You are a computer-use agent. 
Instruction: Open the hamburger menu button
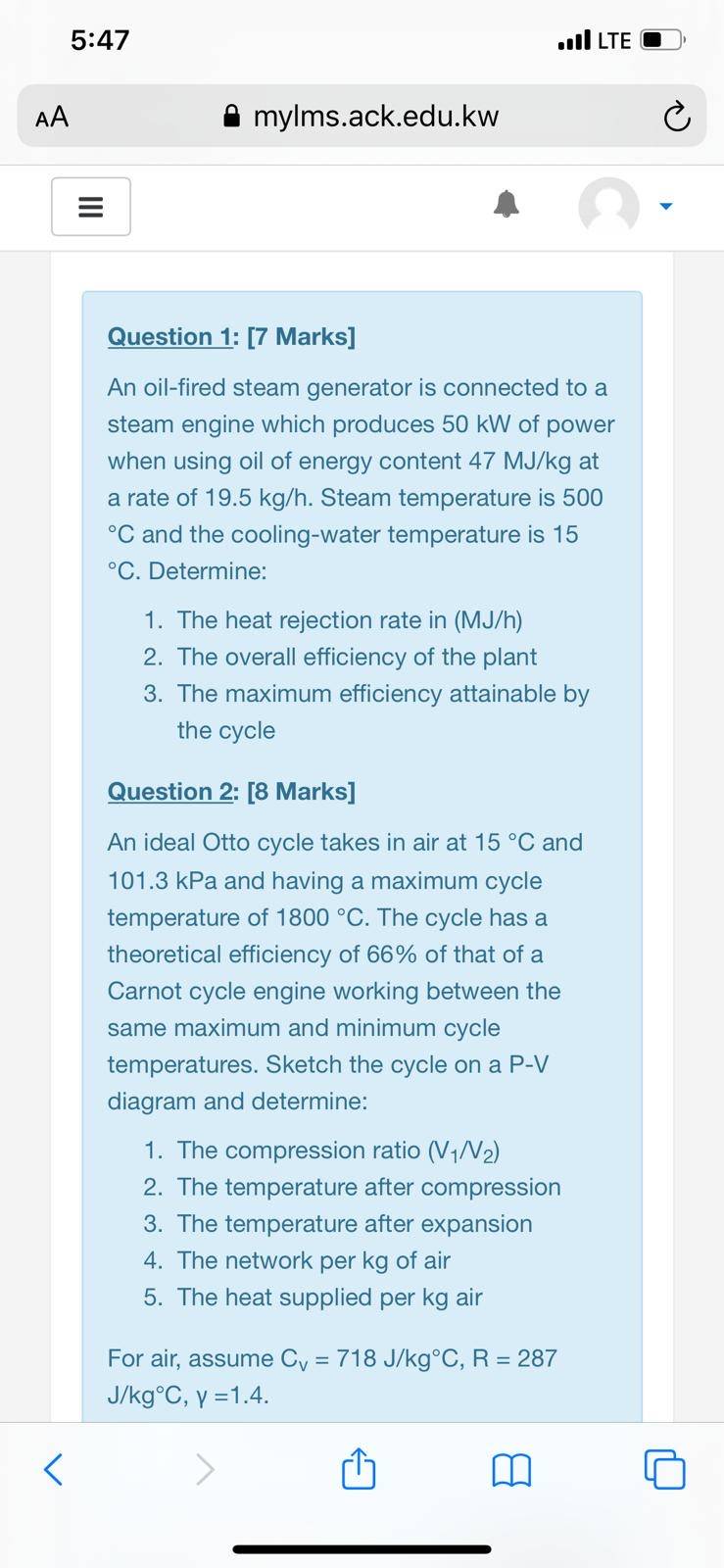[x=91, y=206]
